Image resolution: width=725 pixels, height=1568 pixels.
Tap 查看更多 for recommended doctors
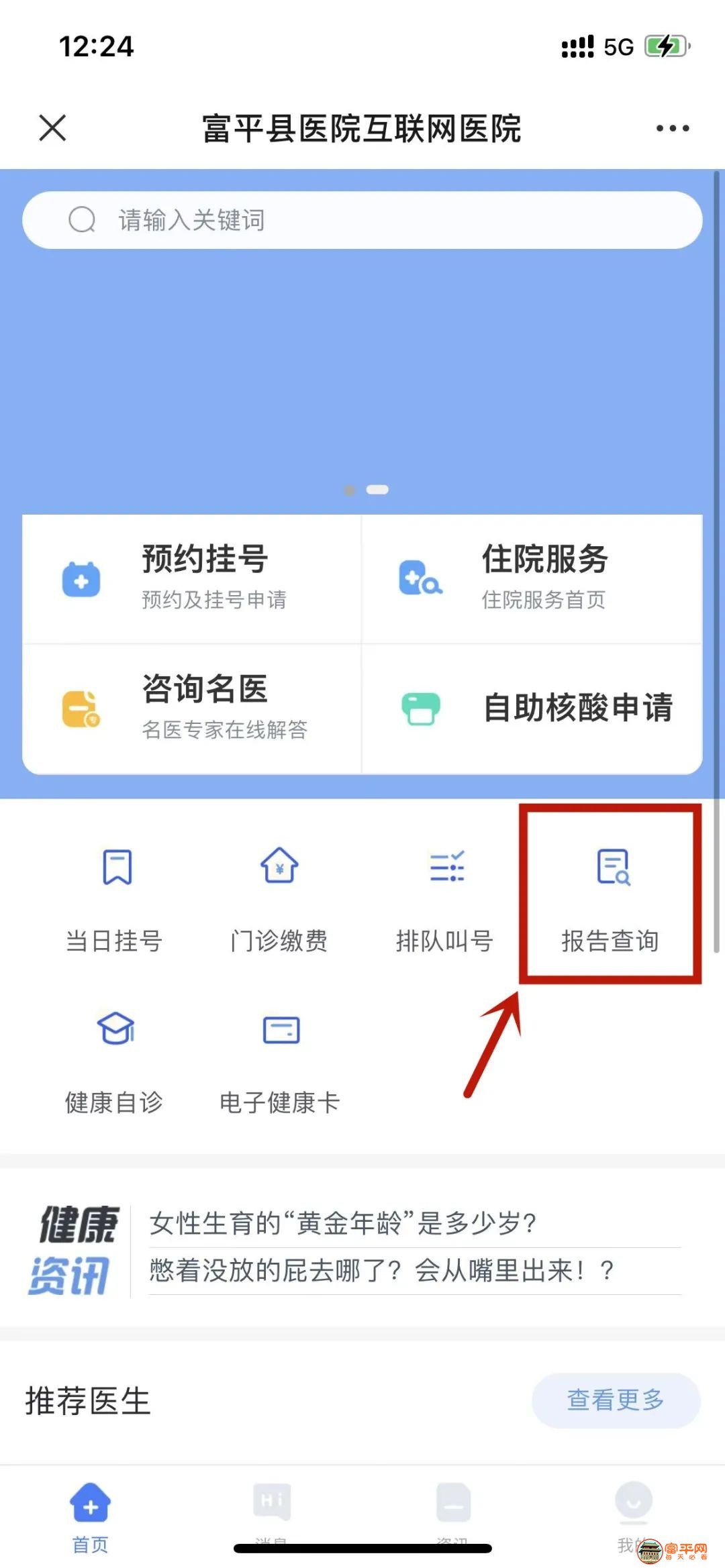[x=616, y=1400]
